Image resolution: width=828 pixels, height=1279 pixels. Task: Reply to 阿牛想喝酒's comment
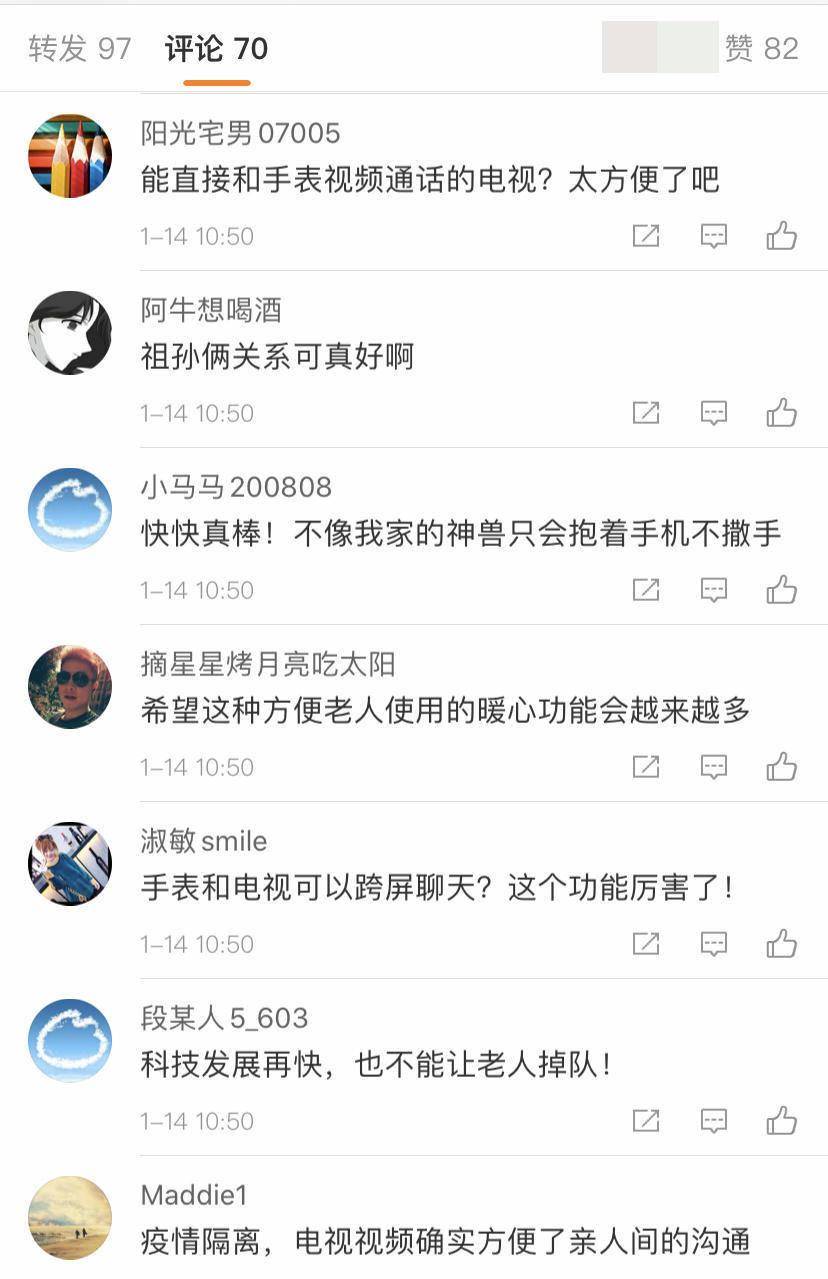(x=713, y=413)
